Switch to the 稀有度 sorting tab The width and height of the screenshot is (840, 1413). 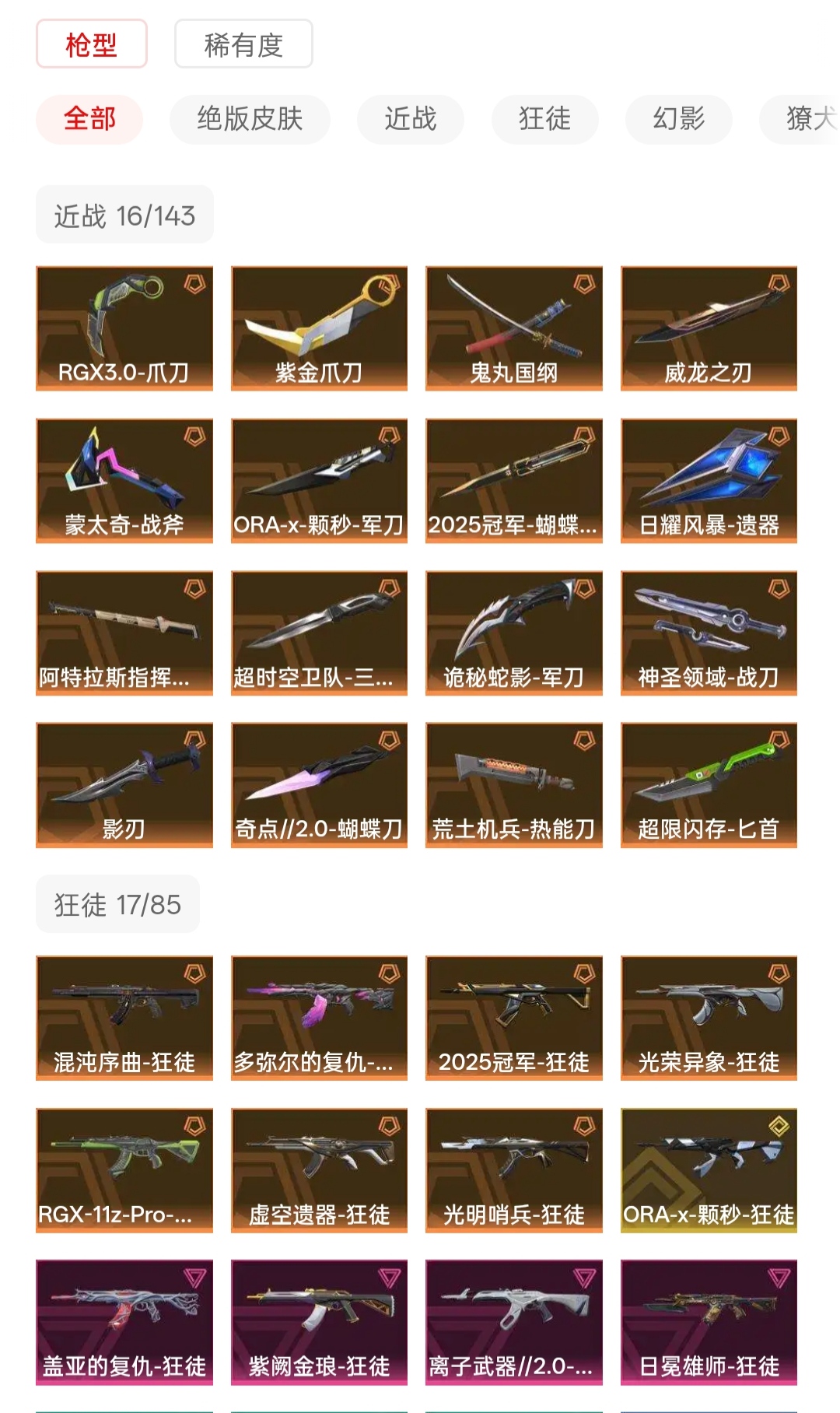point(243,44)
